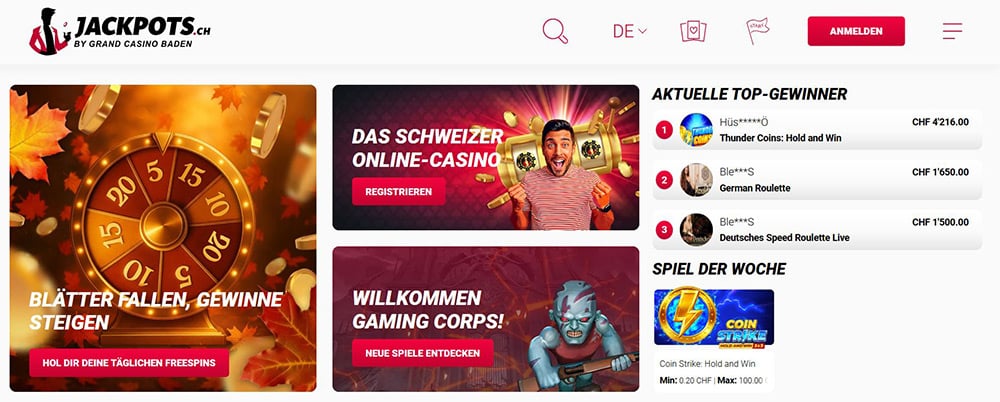Screen dimensions: 1000x402
Task: Open Deutsches Speed Roulette Live row
Action: (815, 229)
